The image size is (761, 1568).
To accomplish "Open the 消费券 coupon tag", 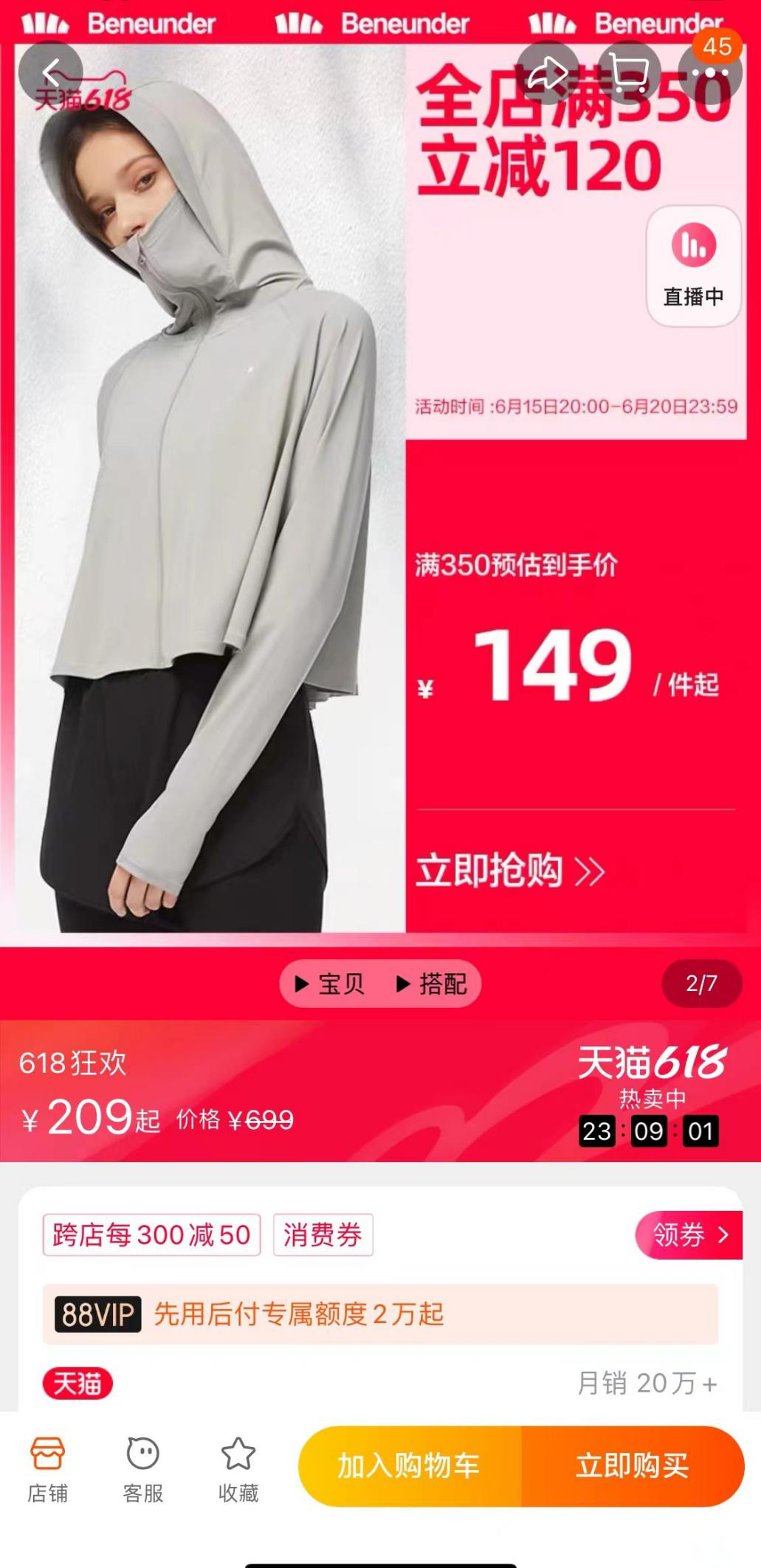I will [x=323, y=1234].
